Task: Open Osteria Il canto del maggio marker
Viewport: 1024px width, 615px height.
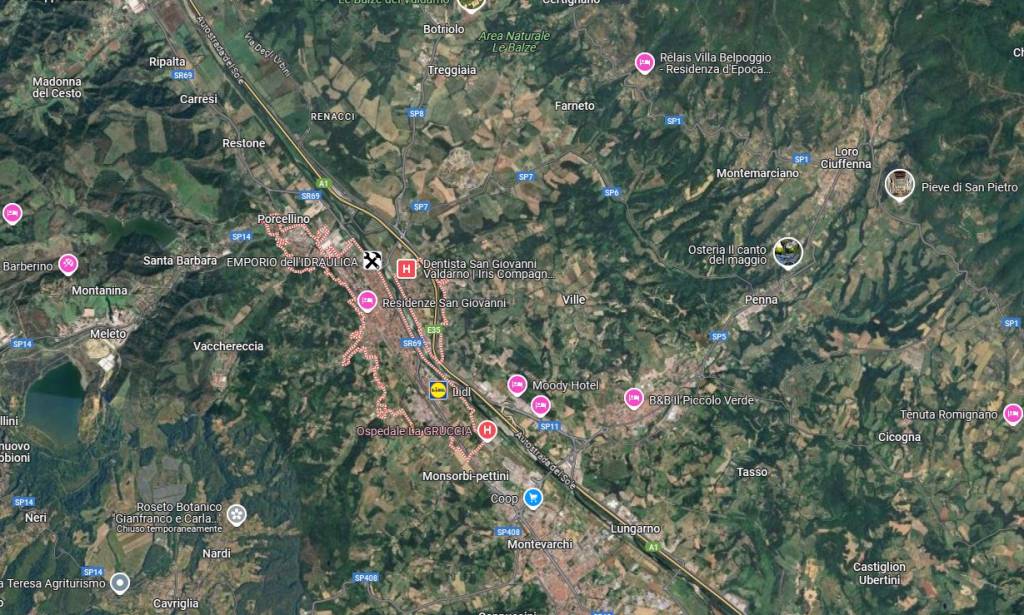Action: [x=788, y=251]
